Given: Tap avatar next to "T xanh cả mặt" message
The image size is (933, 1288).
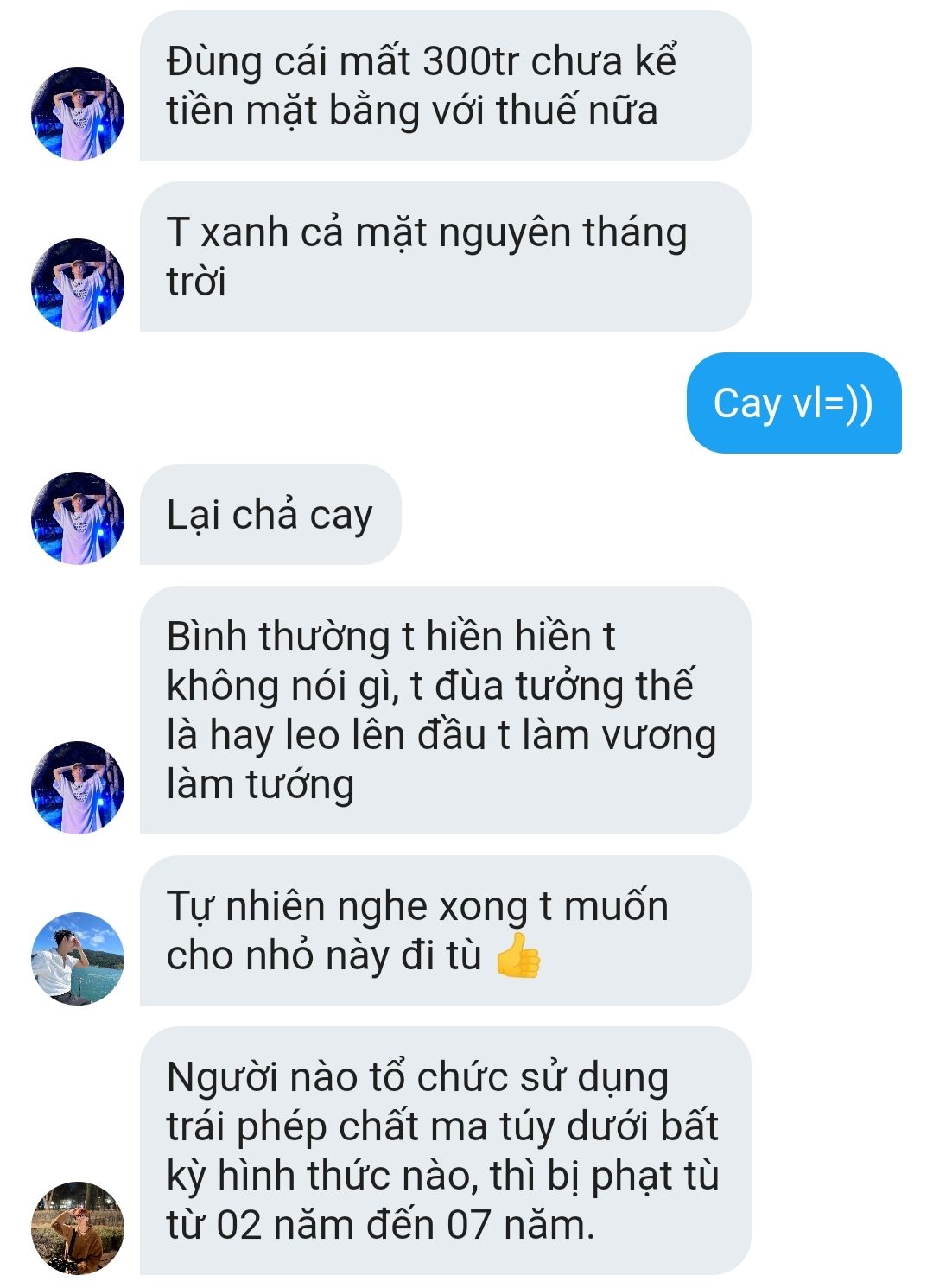Looking at the screenshot, I should click(x=78, y=285).
